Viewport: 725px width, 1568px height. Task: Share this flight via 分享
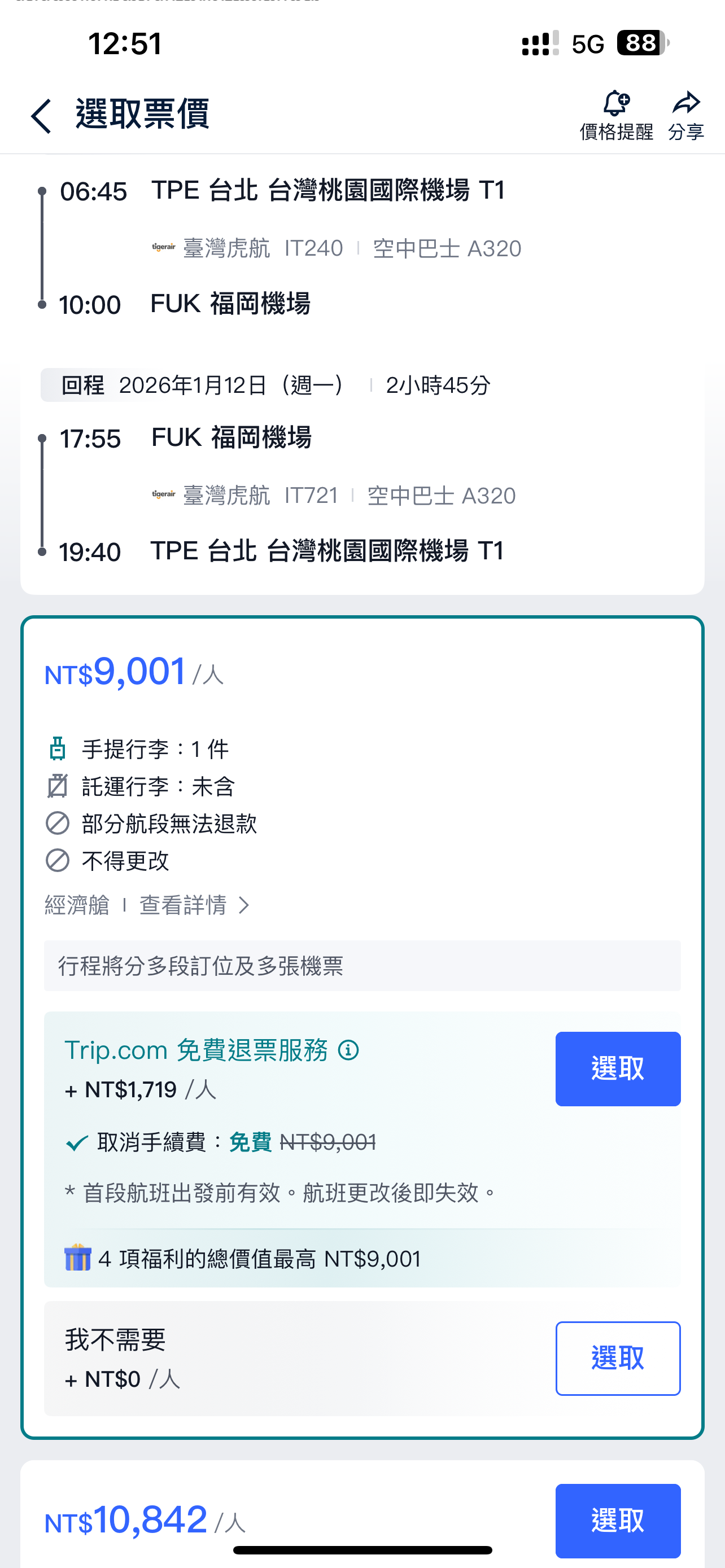[686, 115]
